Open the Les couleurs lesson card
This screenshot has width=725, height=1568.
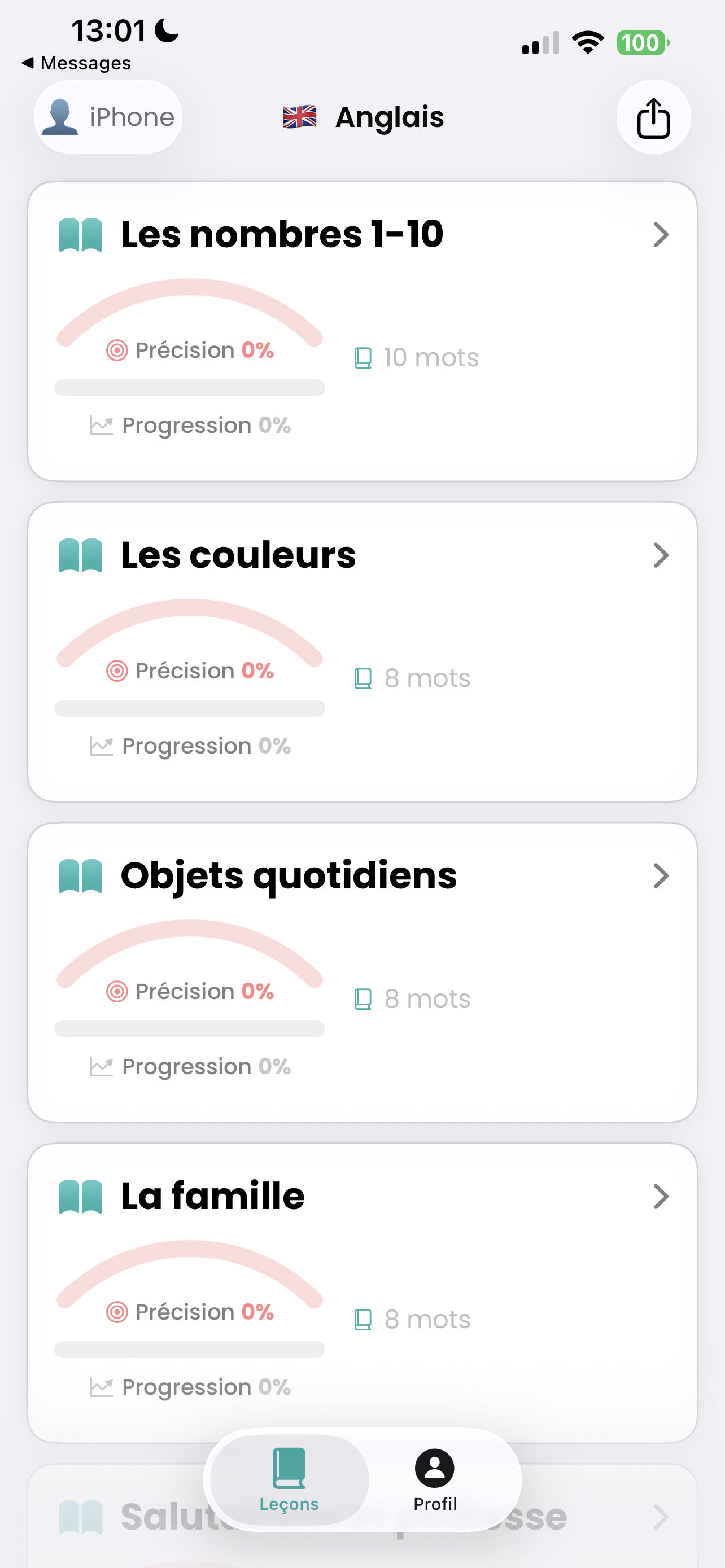point(362,652)
